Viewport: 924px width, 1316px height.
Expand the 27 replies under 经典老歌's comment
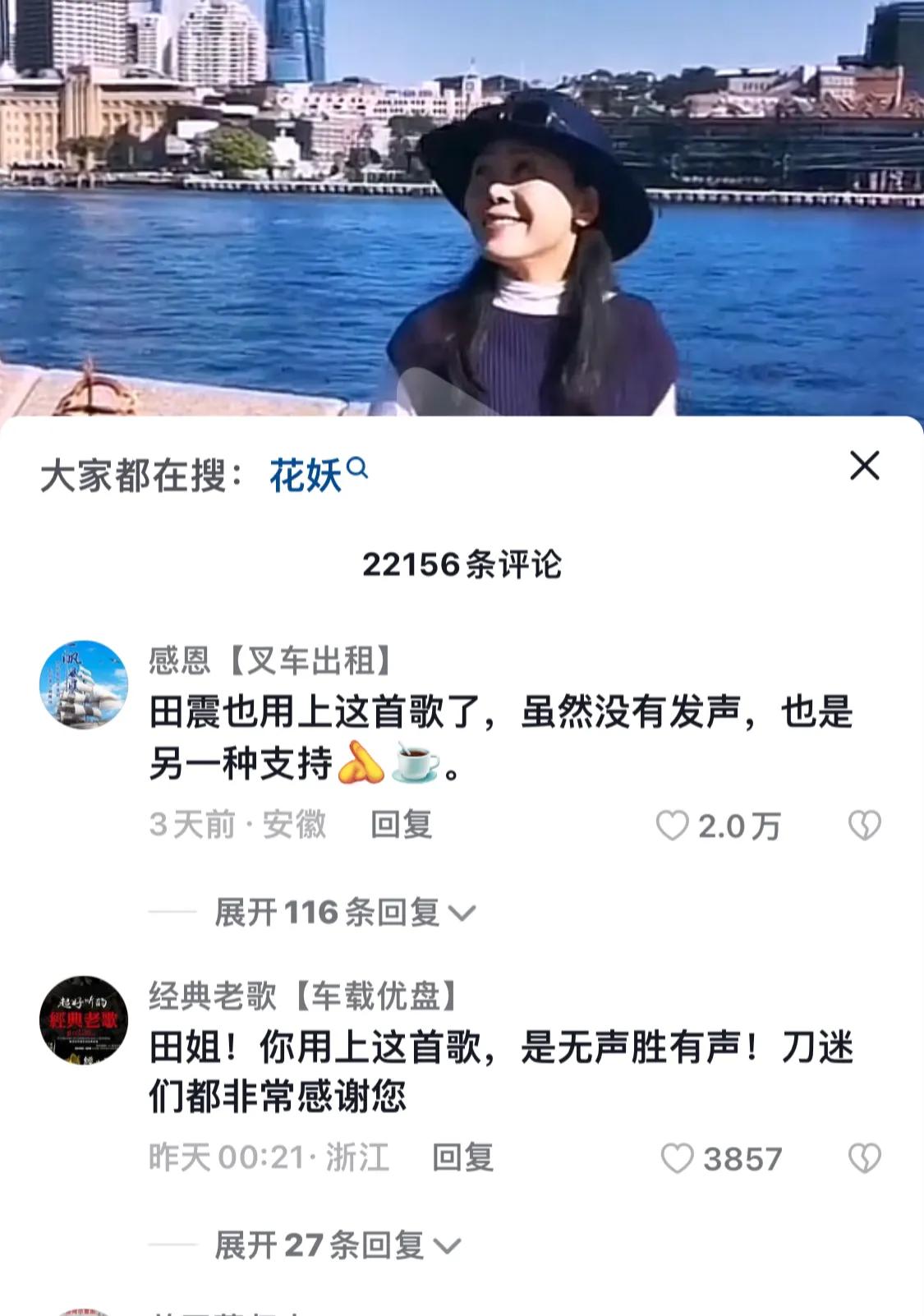click(x=316, y=1247)
